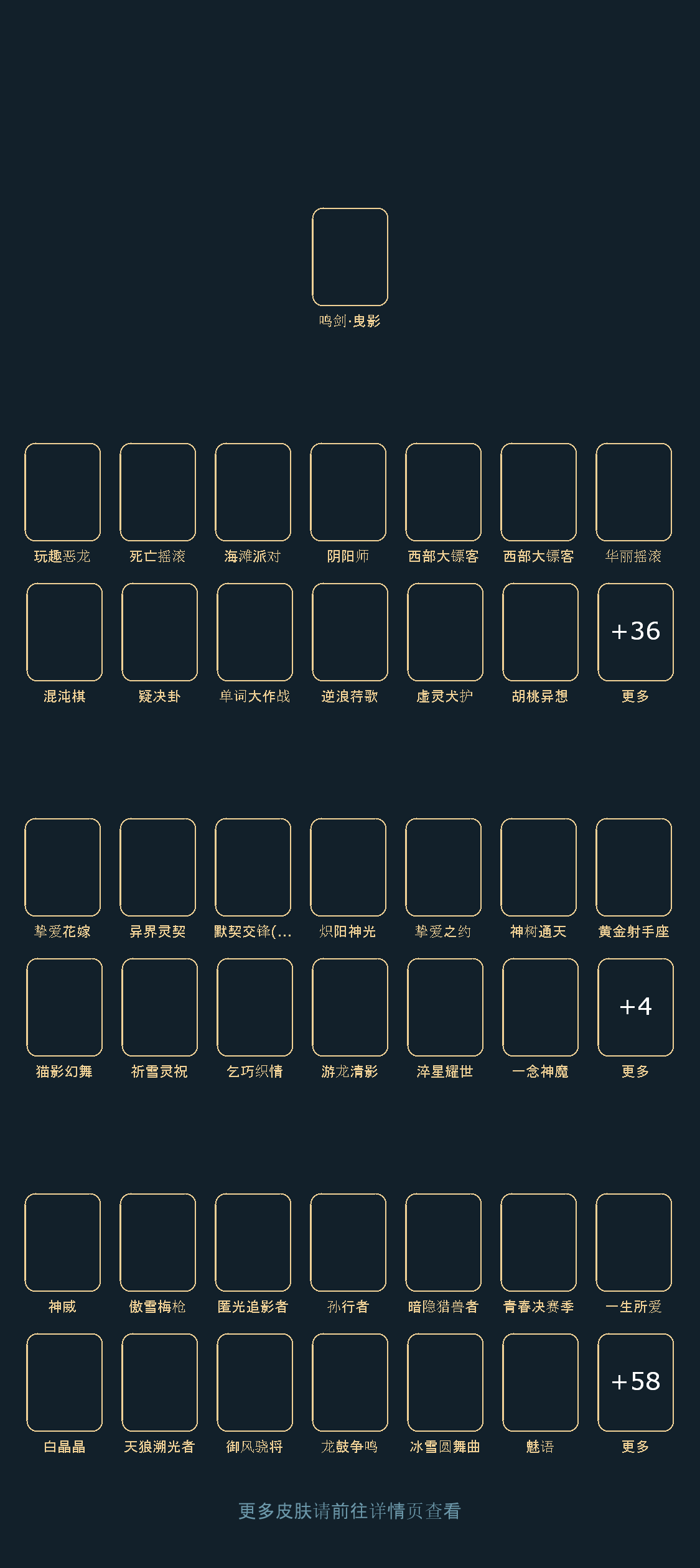The width and height of the screenshot is (700, 1568).
Task: Open the 魅语 skin tile
Action: click(x=540, y=1383)
